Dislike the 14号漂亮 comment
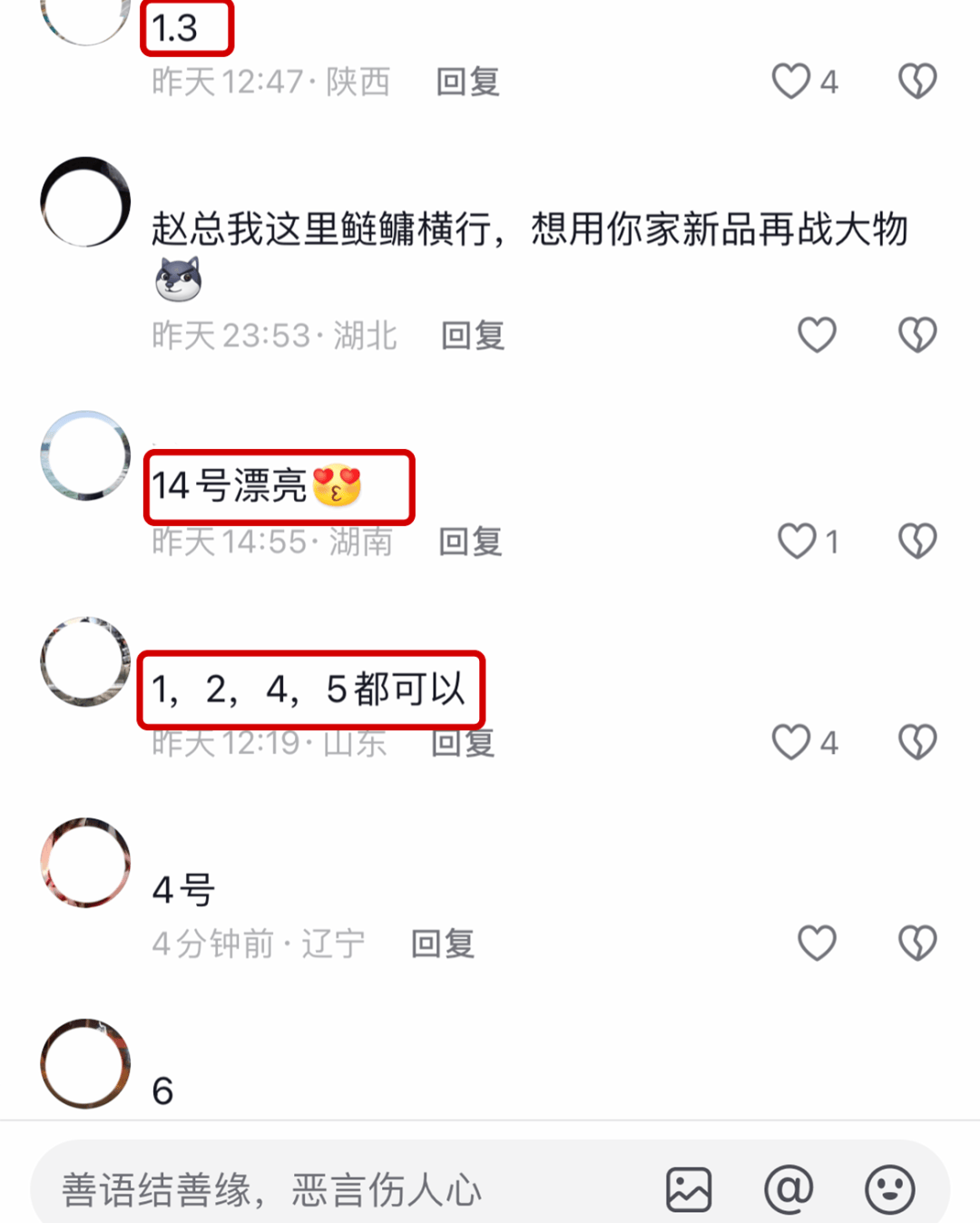This screenshot has width=980, height=1223. (917, 542)
